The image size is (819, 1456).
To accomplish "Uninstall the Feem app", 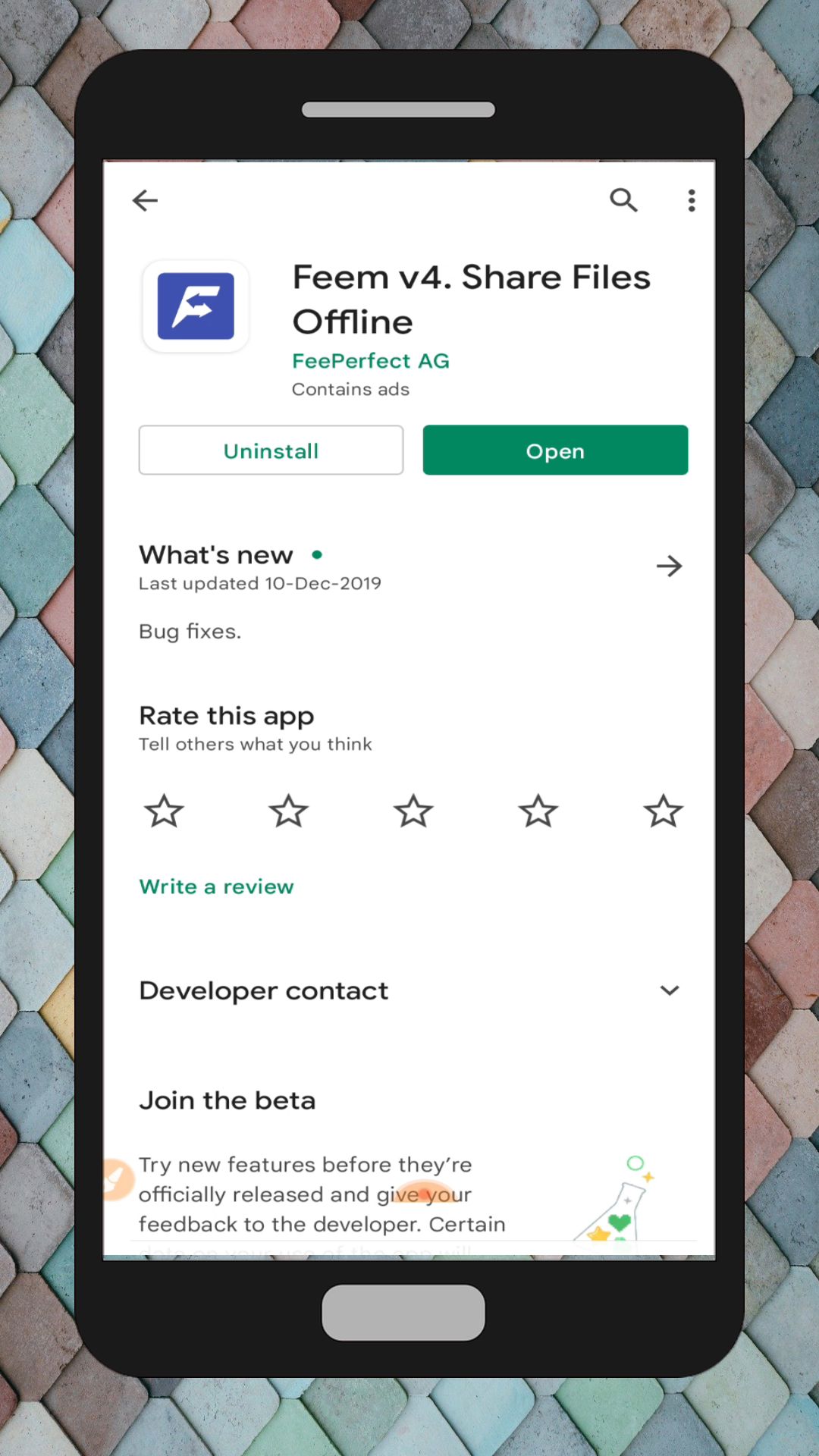I will click(x=271, y=450).
